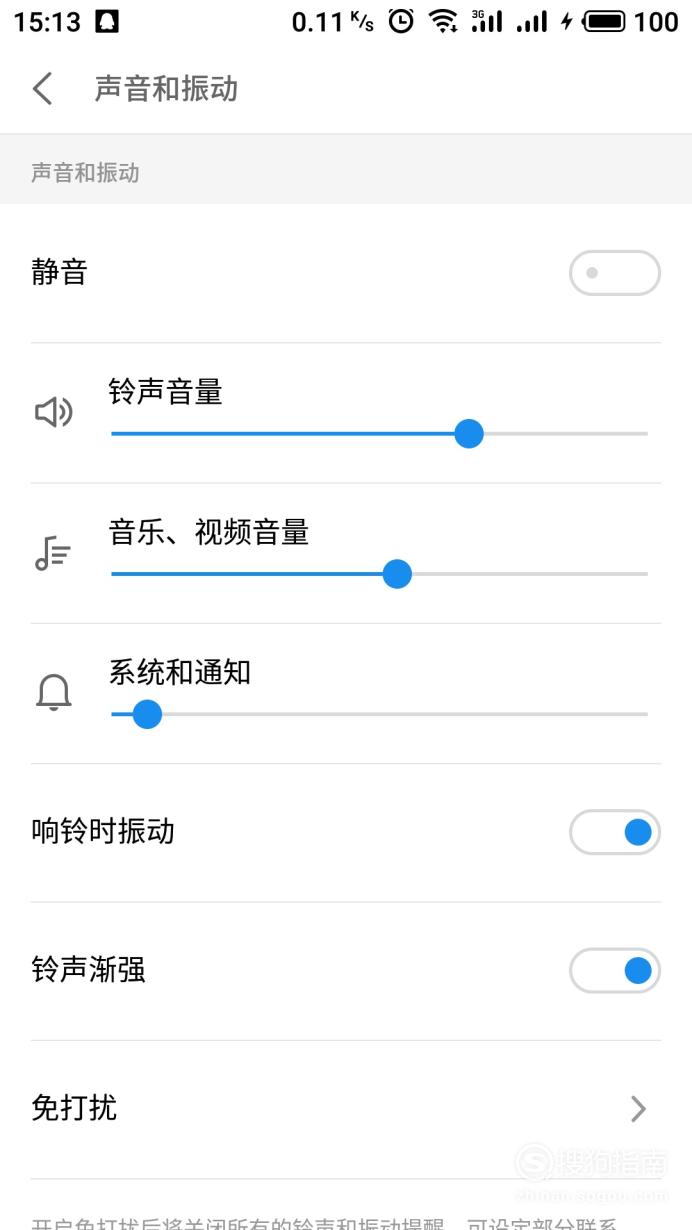Disable 响铃时振动 vibrate on ring
The width and height of the screenshot is (692, 1230).
615,832
